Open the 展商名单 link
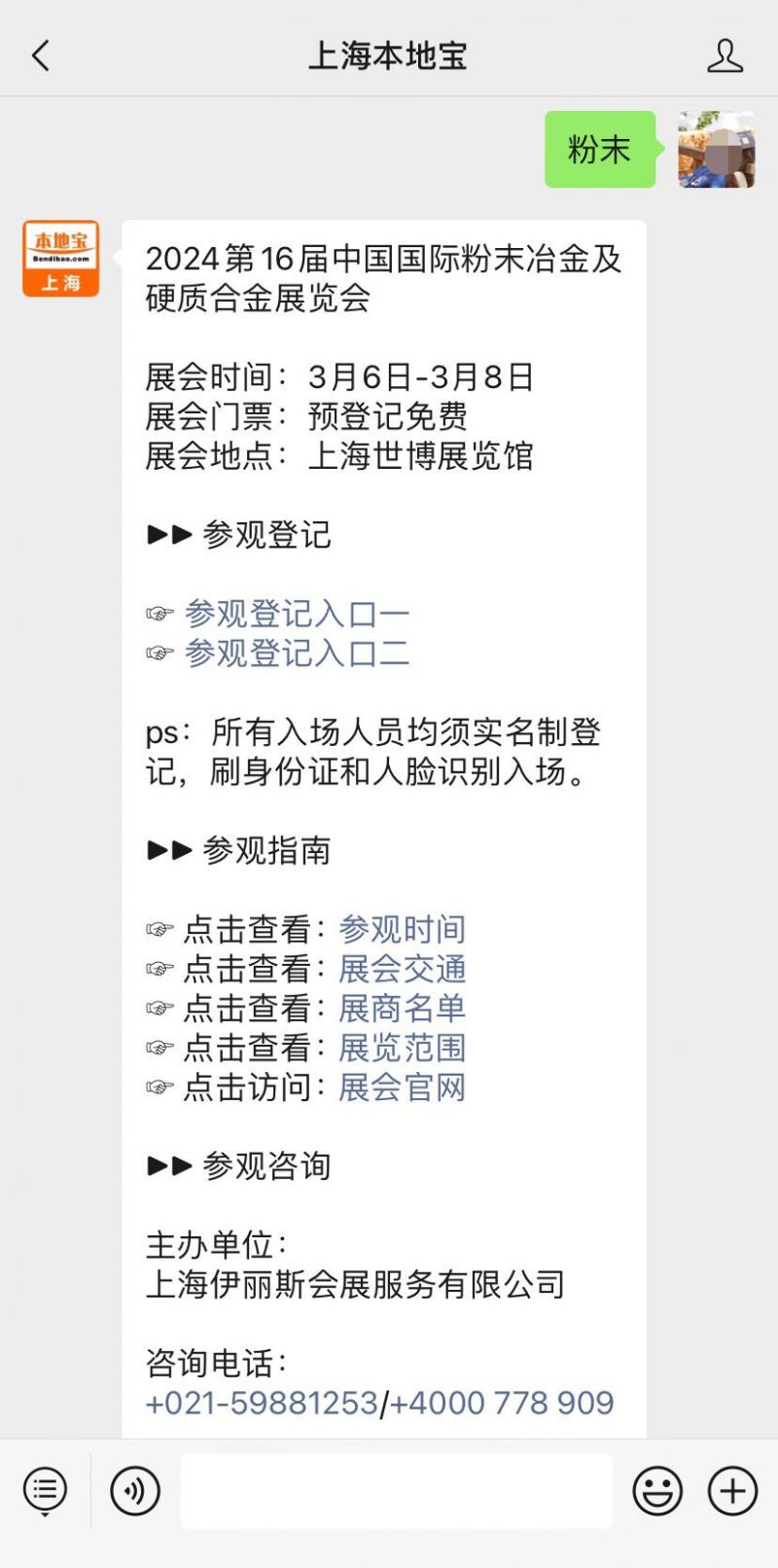778x1568 pixels. [x=402, y=1008]
